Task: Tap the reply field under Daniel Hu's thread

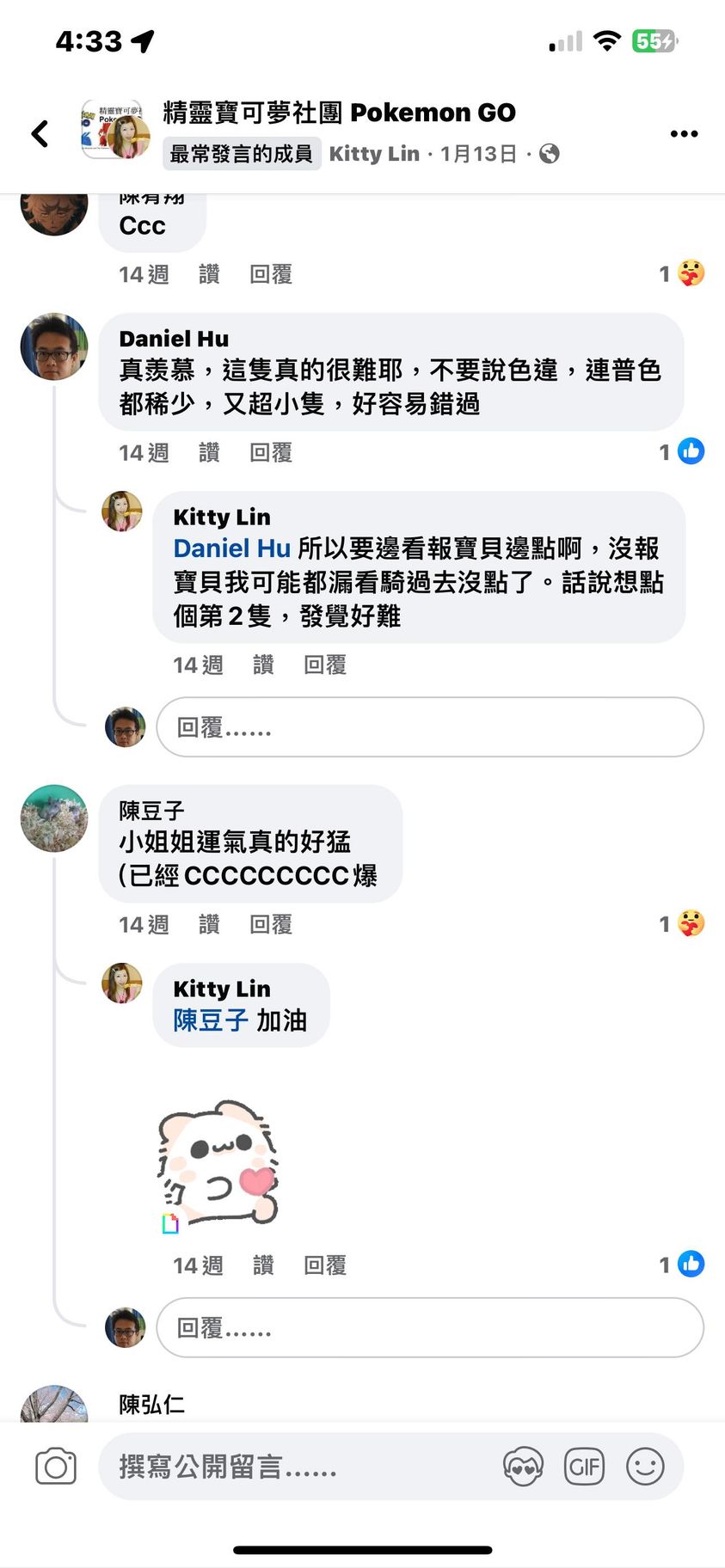Action: [x=429, y=727]
